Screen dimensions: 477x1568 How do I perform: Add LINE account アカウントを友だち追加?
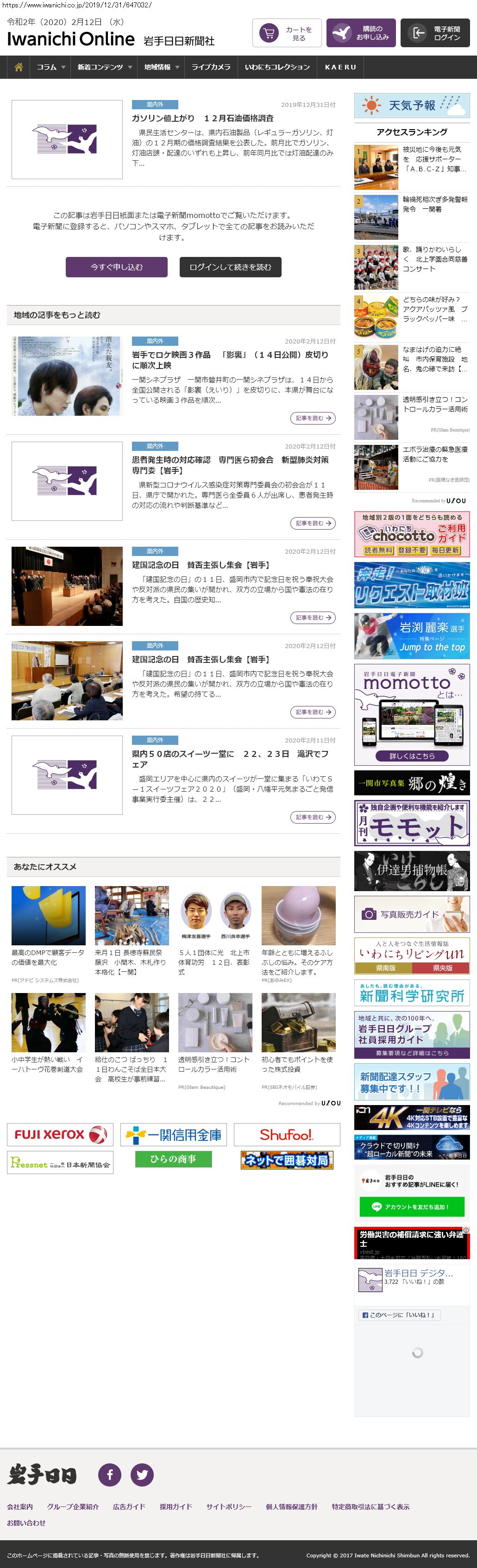(x=412, y=1206)
